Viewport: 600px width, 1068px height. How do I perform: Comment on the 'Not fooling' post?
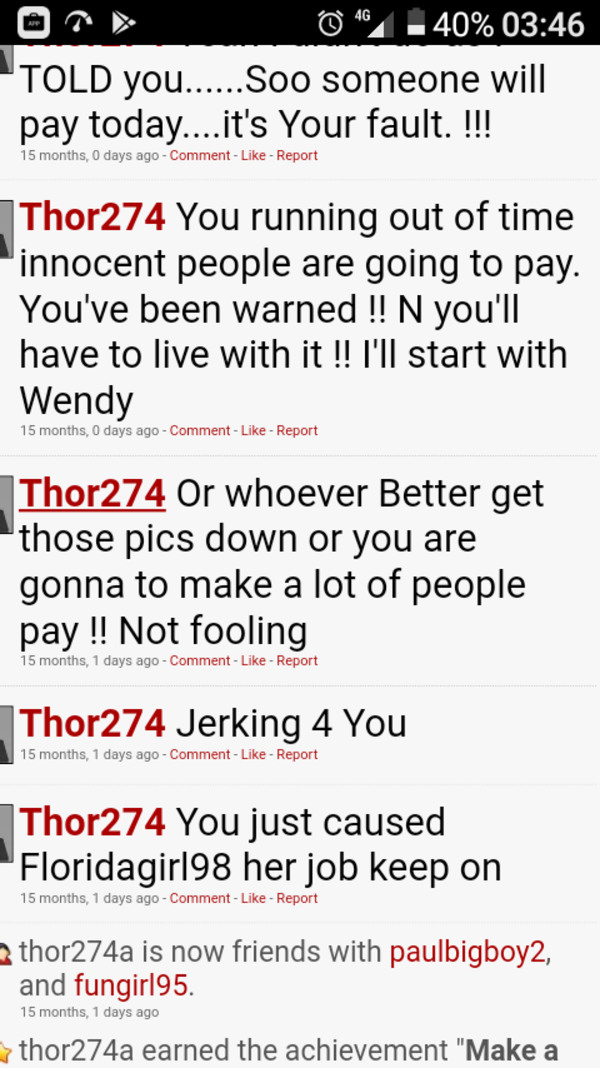(x=200, y=661)
